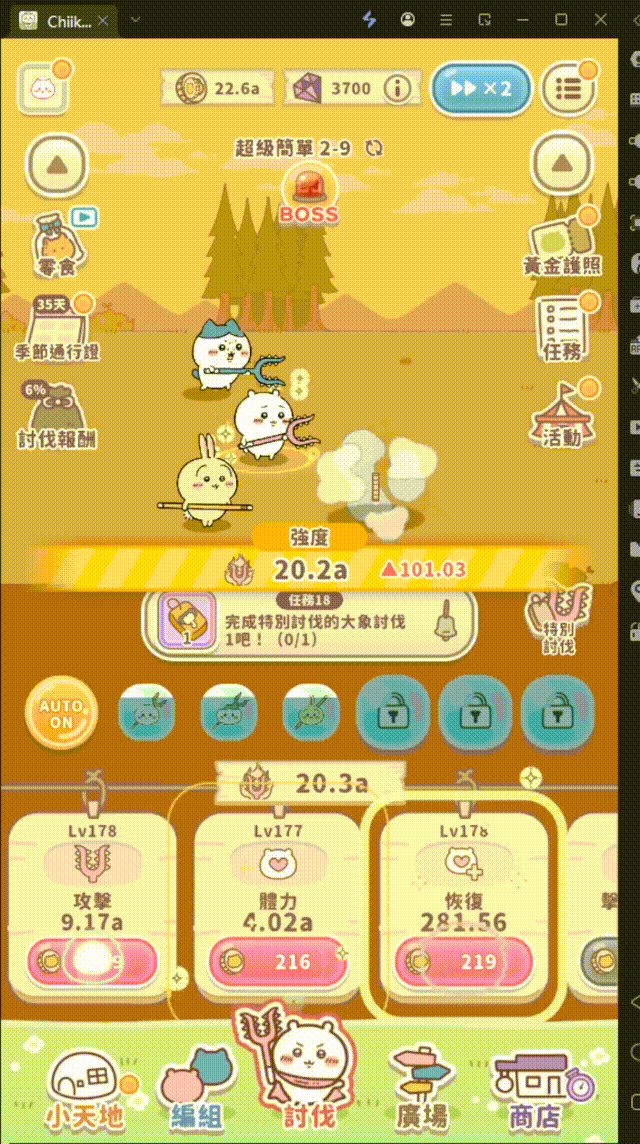This screenshot has width=640, height=1144.
Task: Switch to the 小天地 tab
Action: [x=83, y=1090]
